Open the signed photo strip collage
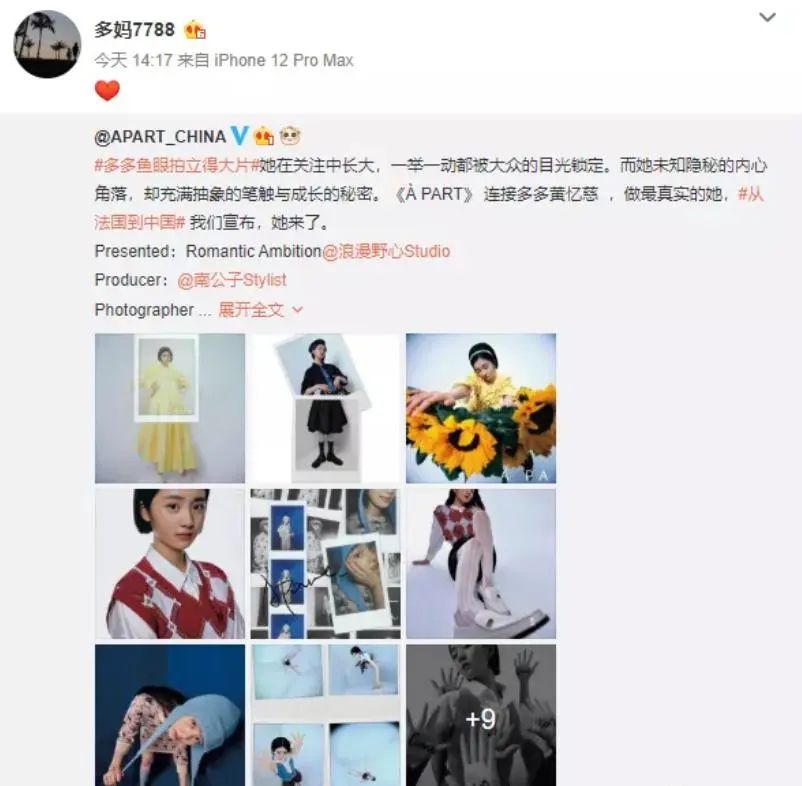 (x=325, y=563)
